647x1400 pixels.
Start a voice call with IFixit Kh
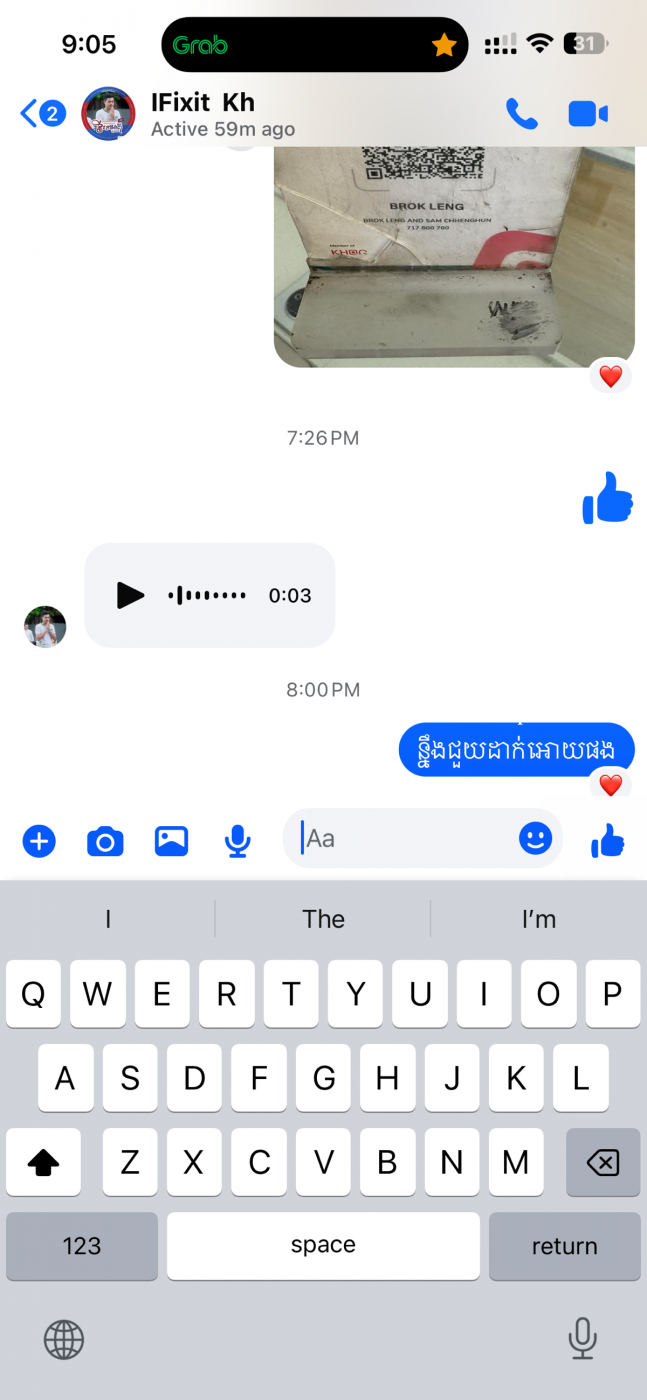pyautogui.click(x=521, y=114)
